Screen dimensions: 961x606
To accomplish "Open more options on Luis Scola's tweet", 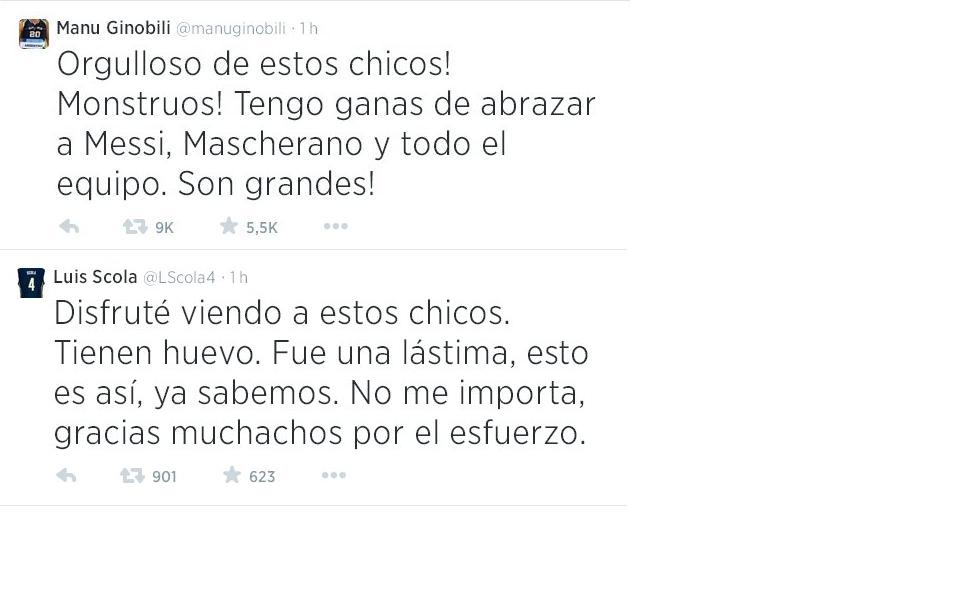I will click(x=334, y=476).
